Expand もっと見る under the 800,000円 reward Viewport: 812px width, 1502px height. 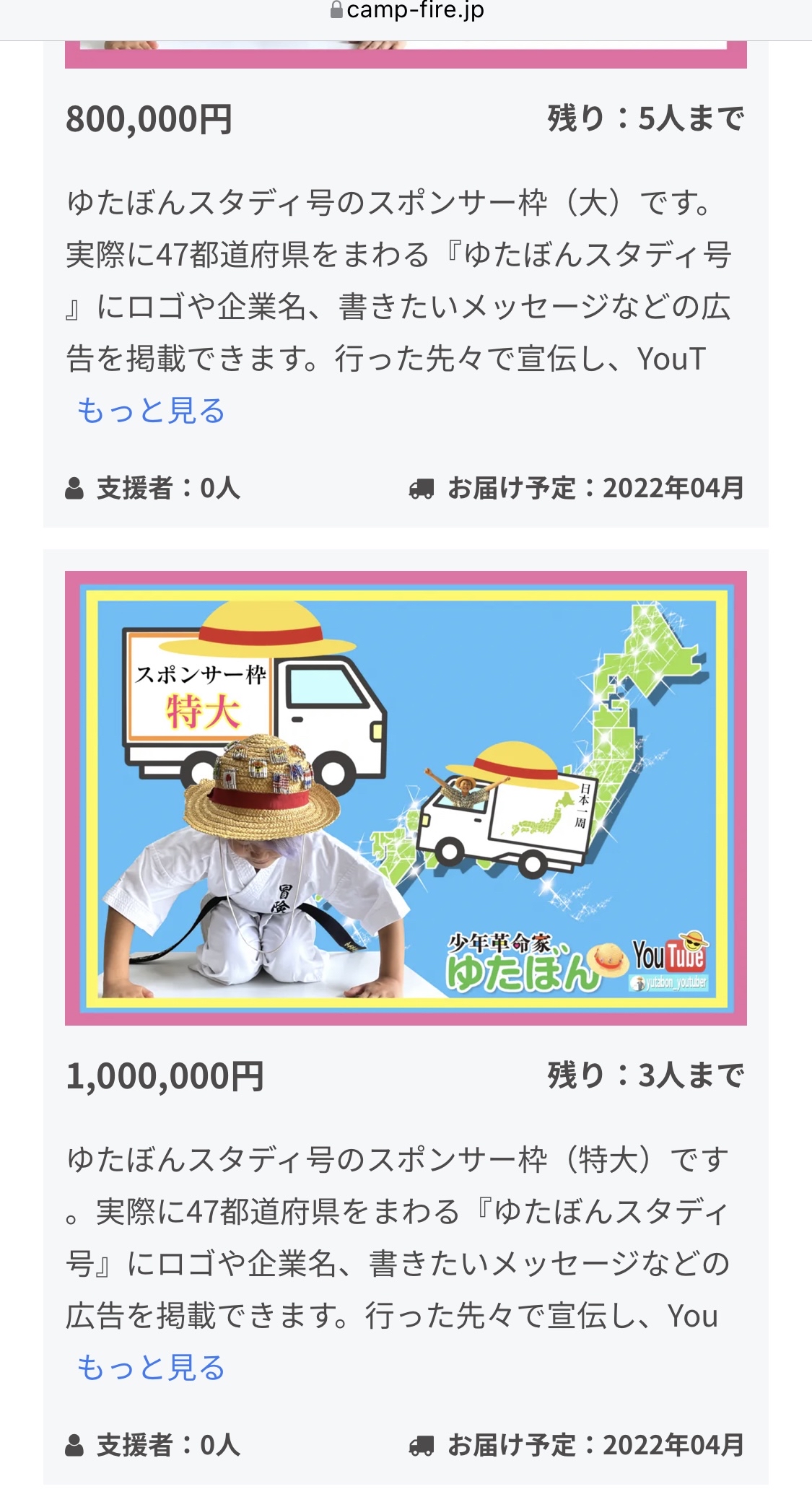(151, 411)
